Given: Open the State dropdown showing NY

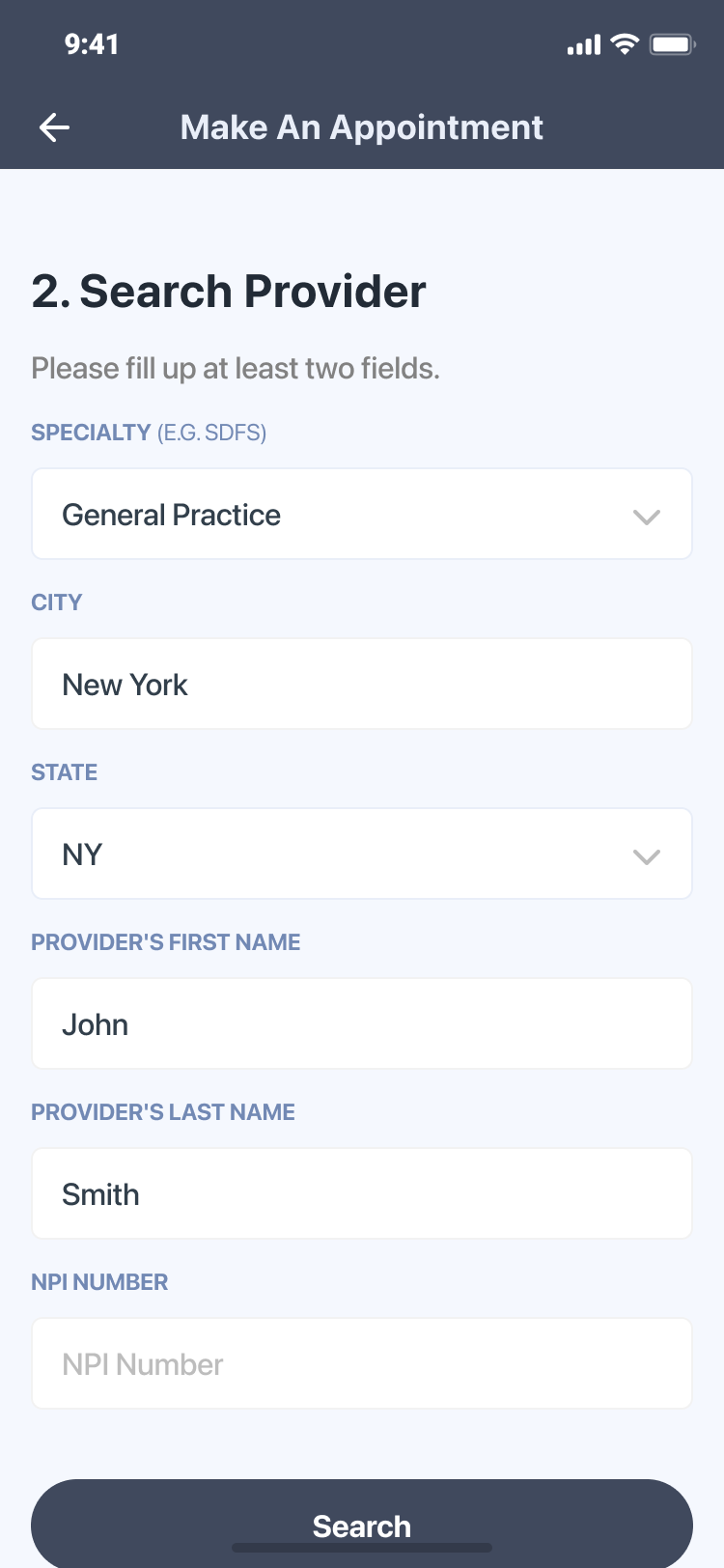Looking at the screenshot, I should (362, 854).
